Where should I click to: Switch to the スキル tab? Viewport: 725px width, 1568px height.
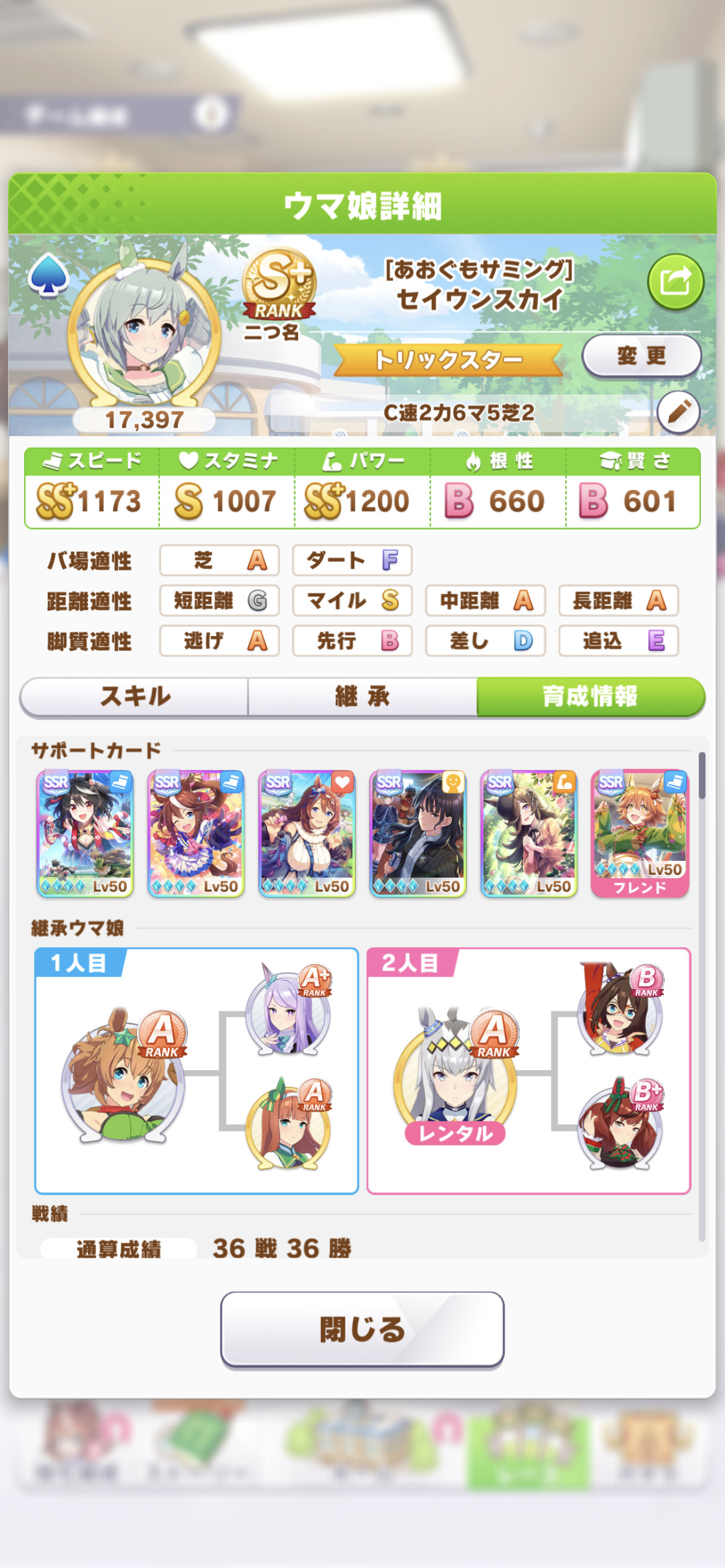134,697
